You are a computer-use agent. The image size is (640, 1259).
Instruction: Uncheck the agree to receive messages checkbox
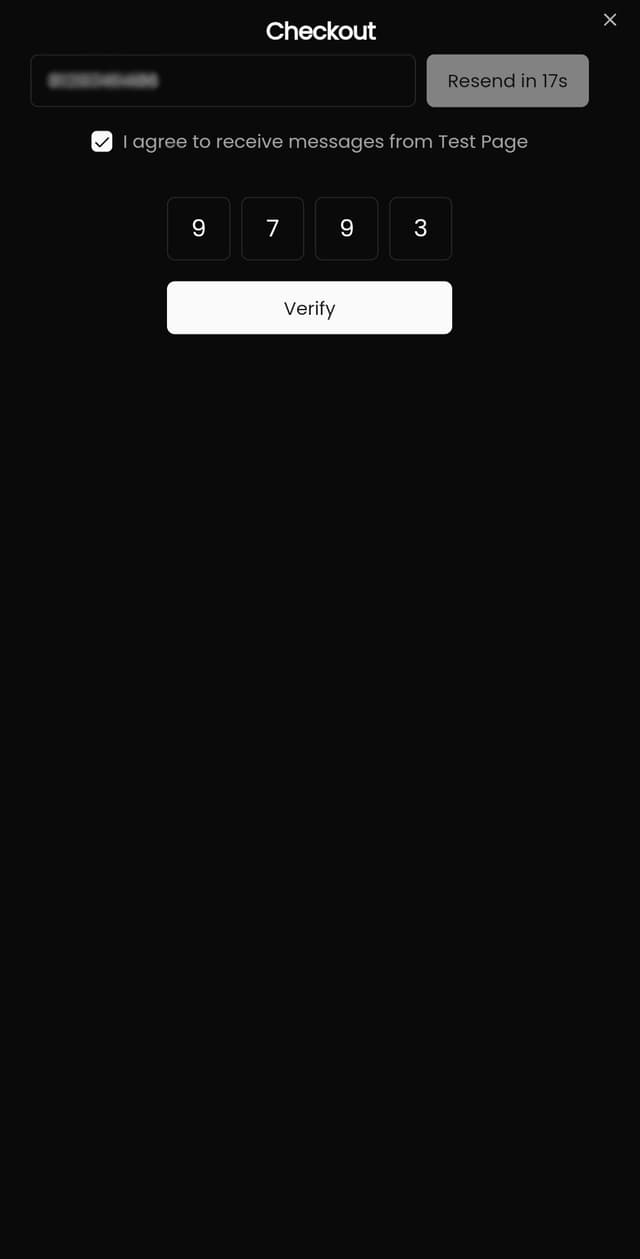(x=102, y=142)
